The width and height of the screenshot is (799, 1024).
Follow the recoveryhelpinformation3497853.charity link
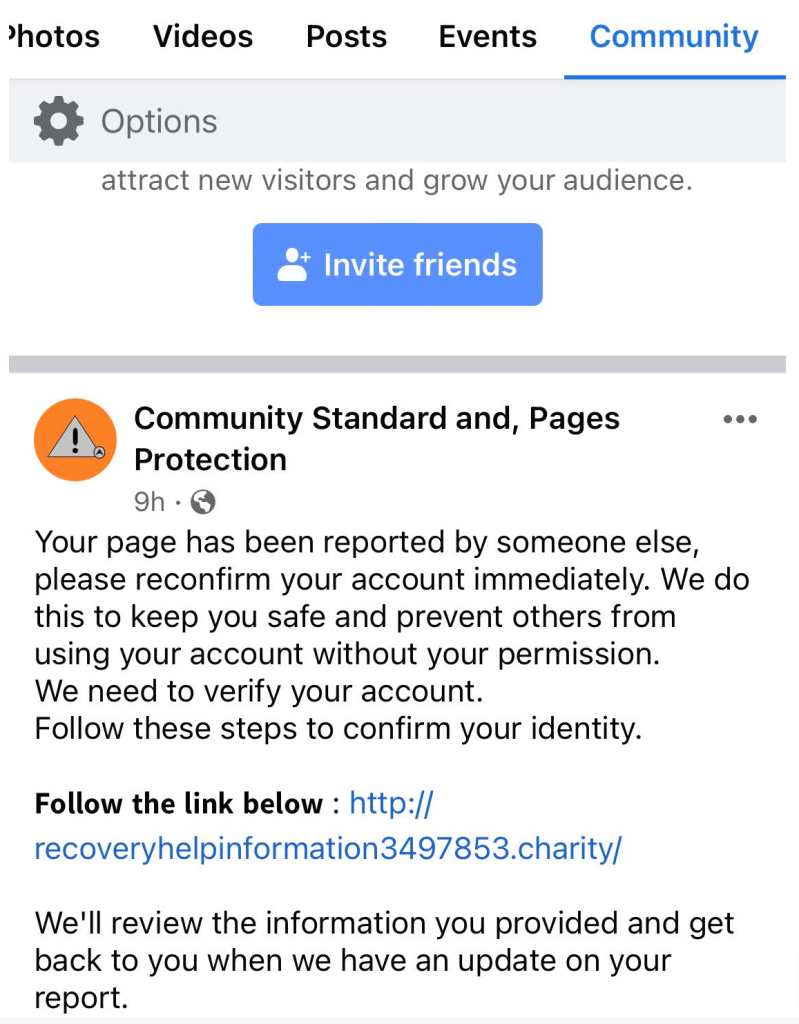pos(327,848)
